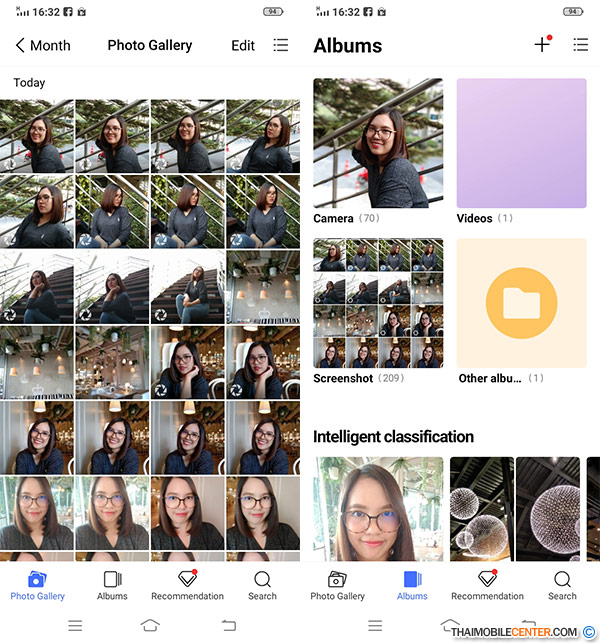600x643 pixels.
Task: Select the highlighted Albums tab
Action: 412,585
